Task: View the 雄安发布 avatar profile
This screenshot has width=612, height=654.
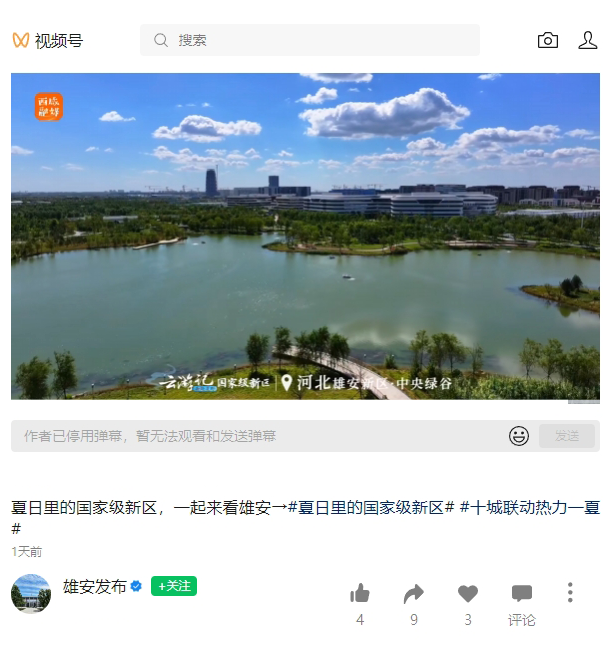Action: 31,594
